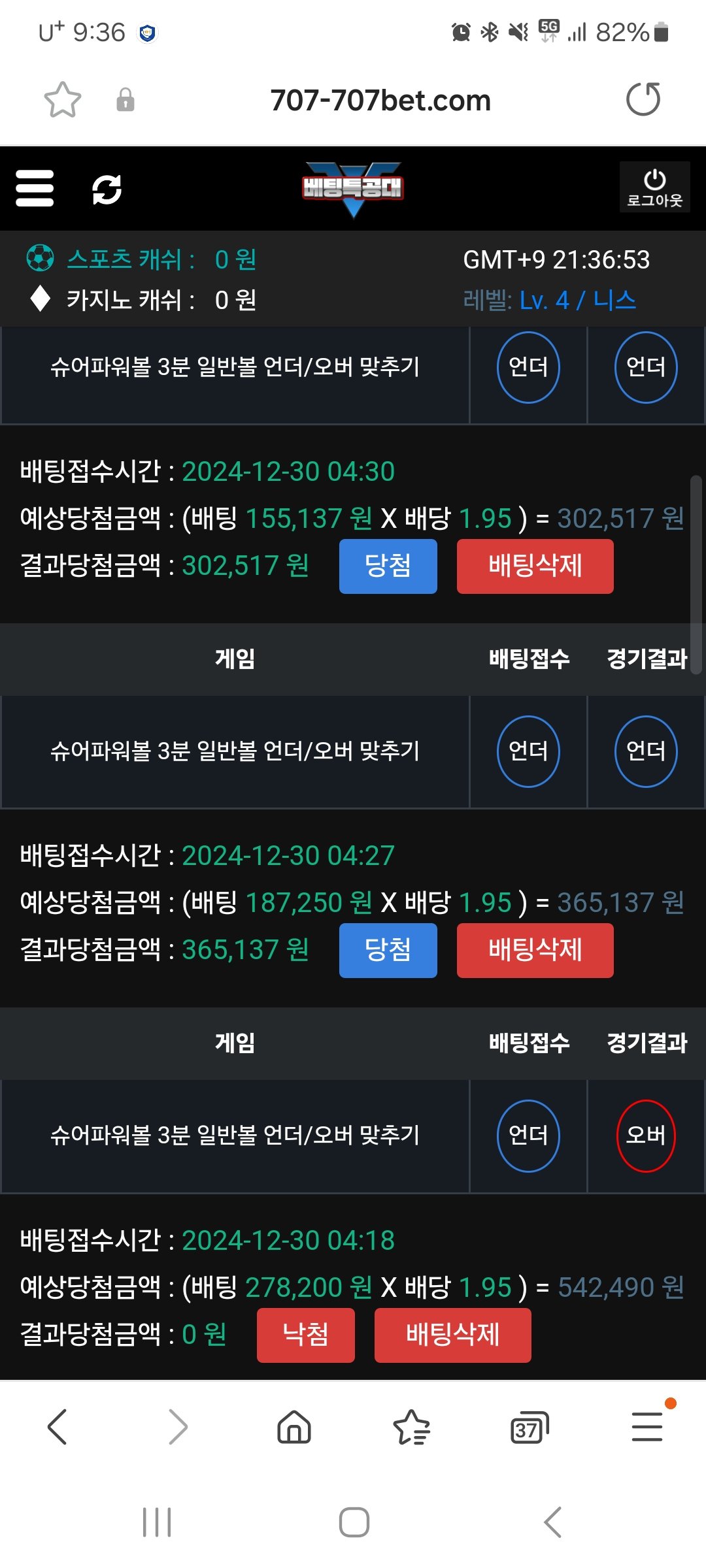Screen dimensions: 706x1568
Task: Bookmark this page with the star
Action: (x=62, y=100)
